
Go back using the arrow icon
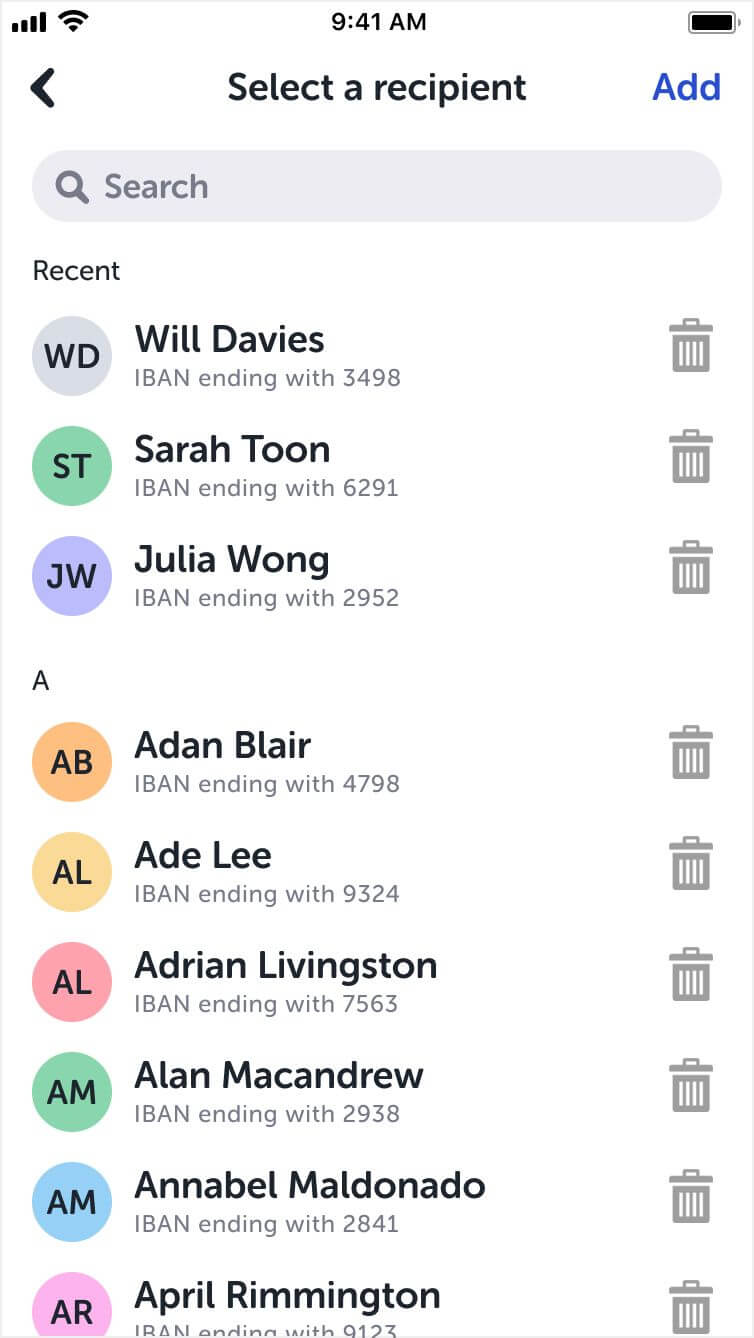click(x=43, y=88)
